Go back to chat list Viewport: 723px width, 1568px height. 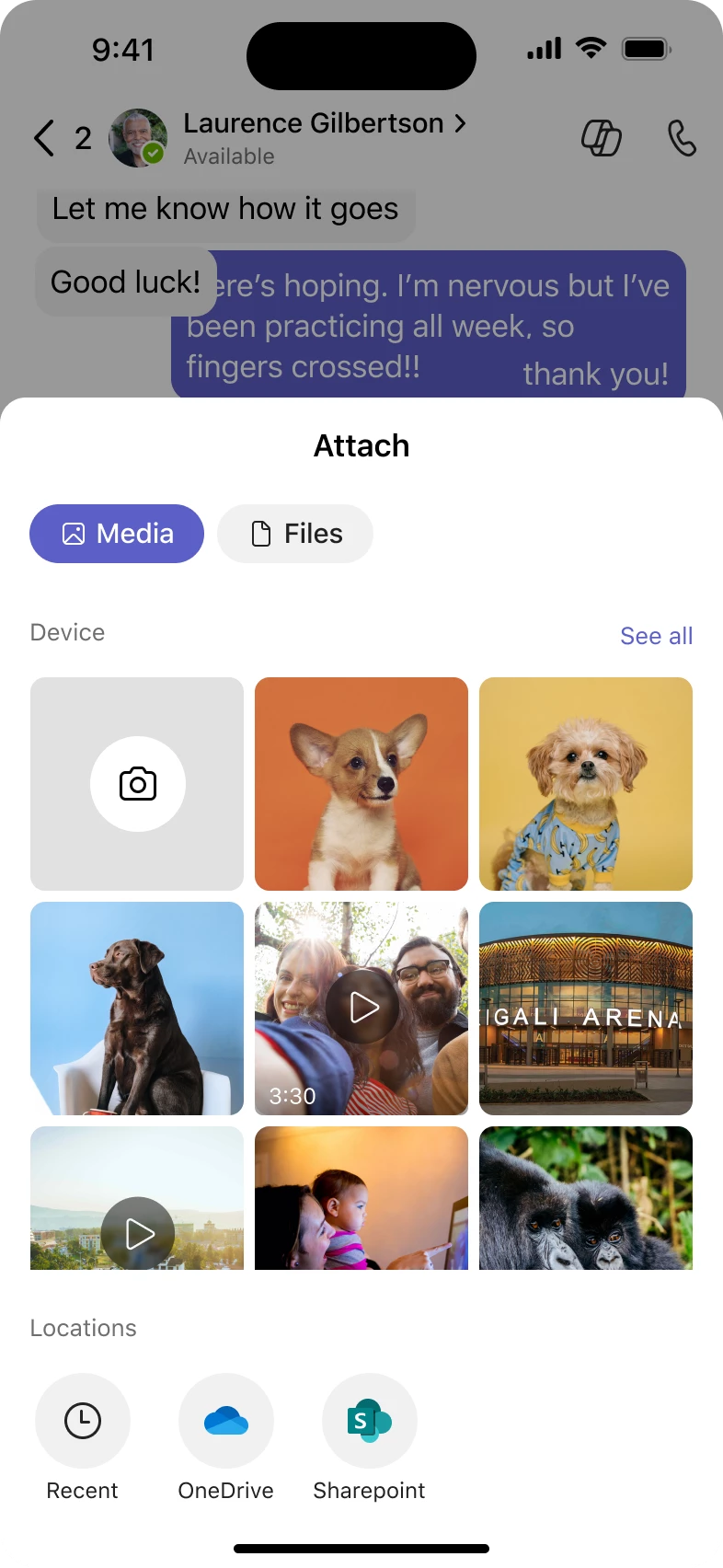point(45,138)
